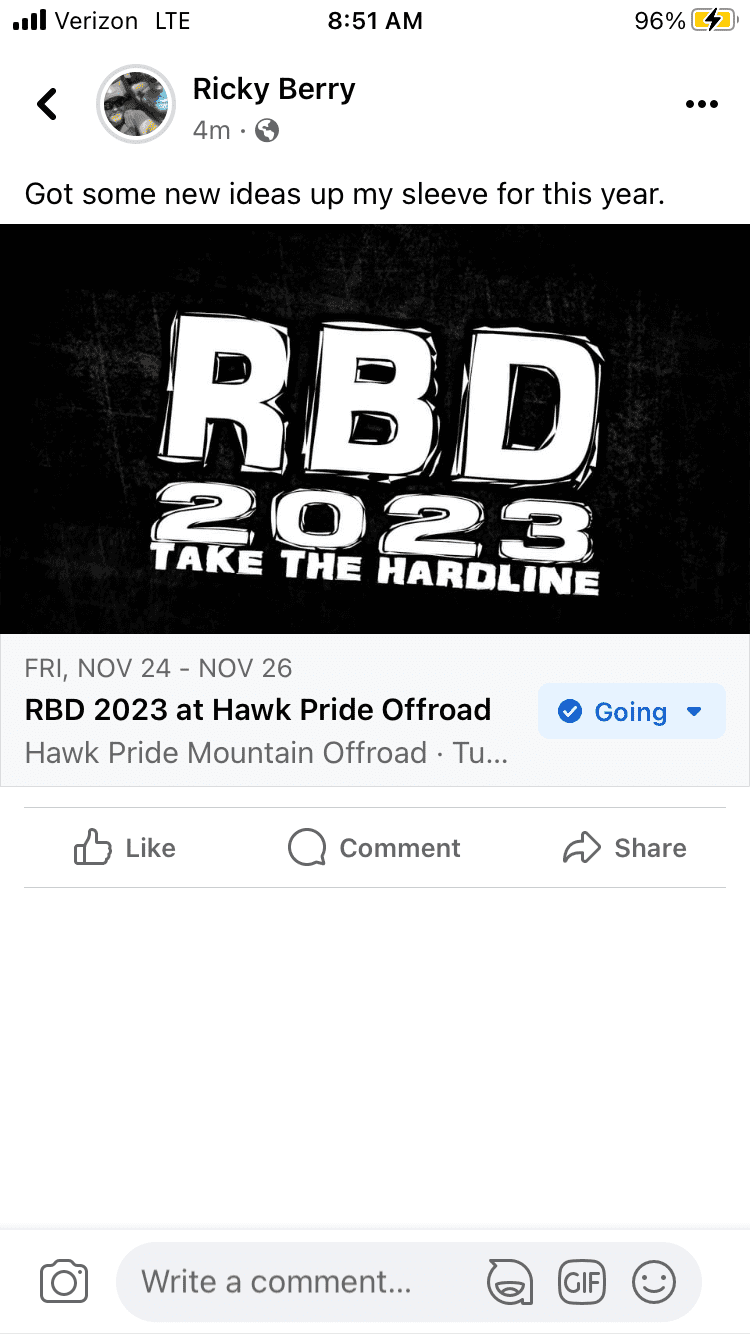This screenshot has height=1334, width=750.
Task: Tap the Comment button
Action: 374,848
